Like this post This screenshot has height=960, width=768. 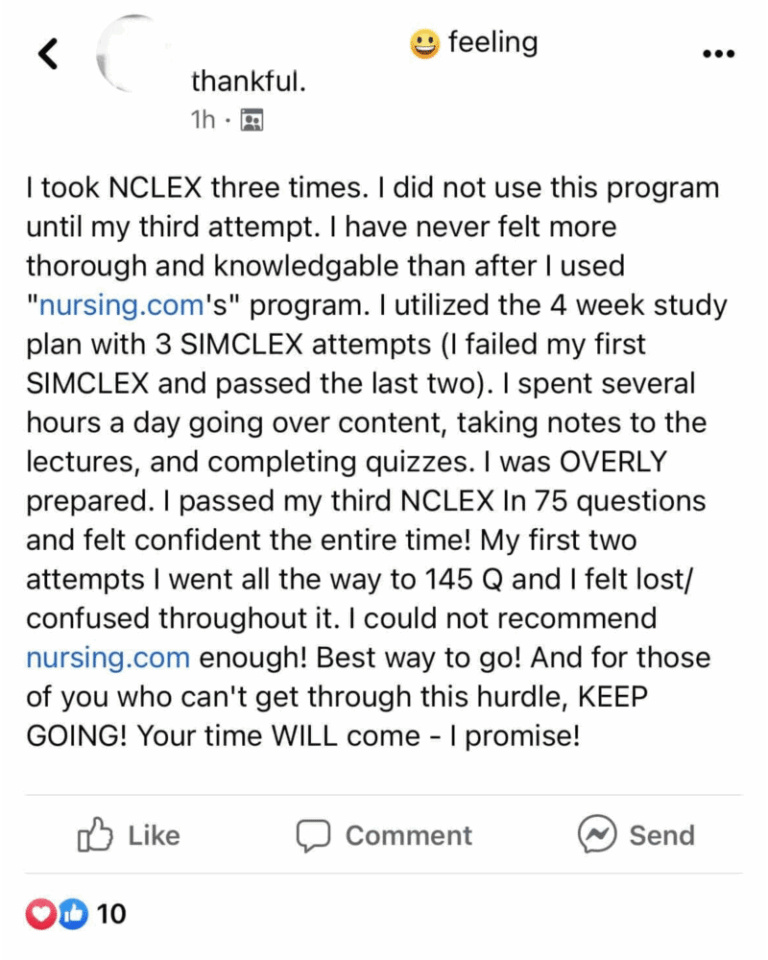[x=129, y=835]
